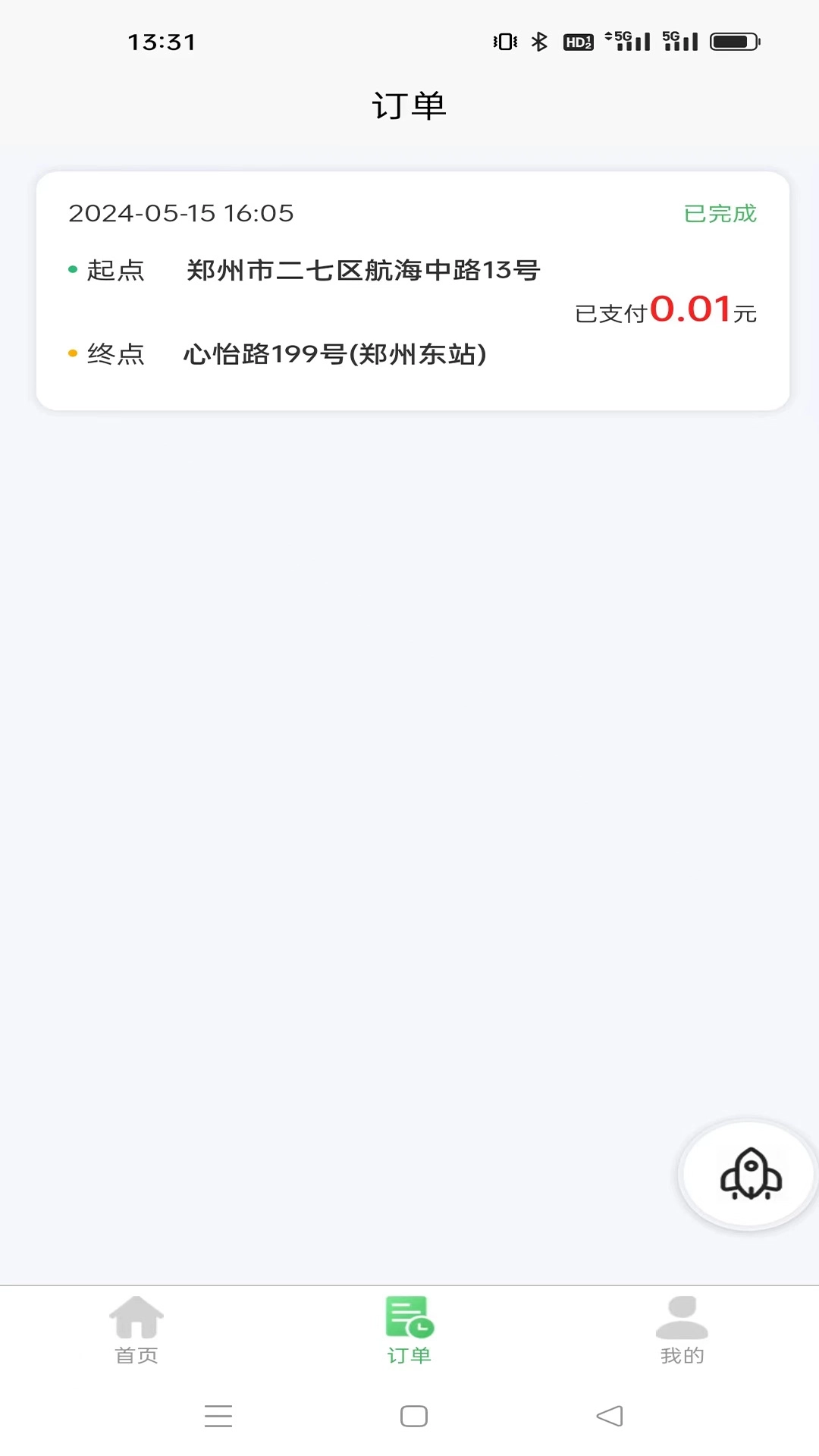Tap the destination 心怡路199号(郑州东站)
Image resolution: width=819 pixels, height=1456 pixels.
[x=336, y=352]
